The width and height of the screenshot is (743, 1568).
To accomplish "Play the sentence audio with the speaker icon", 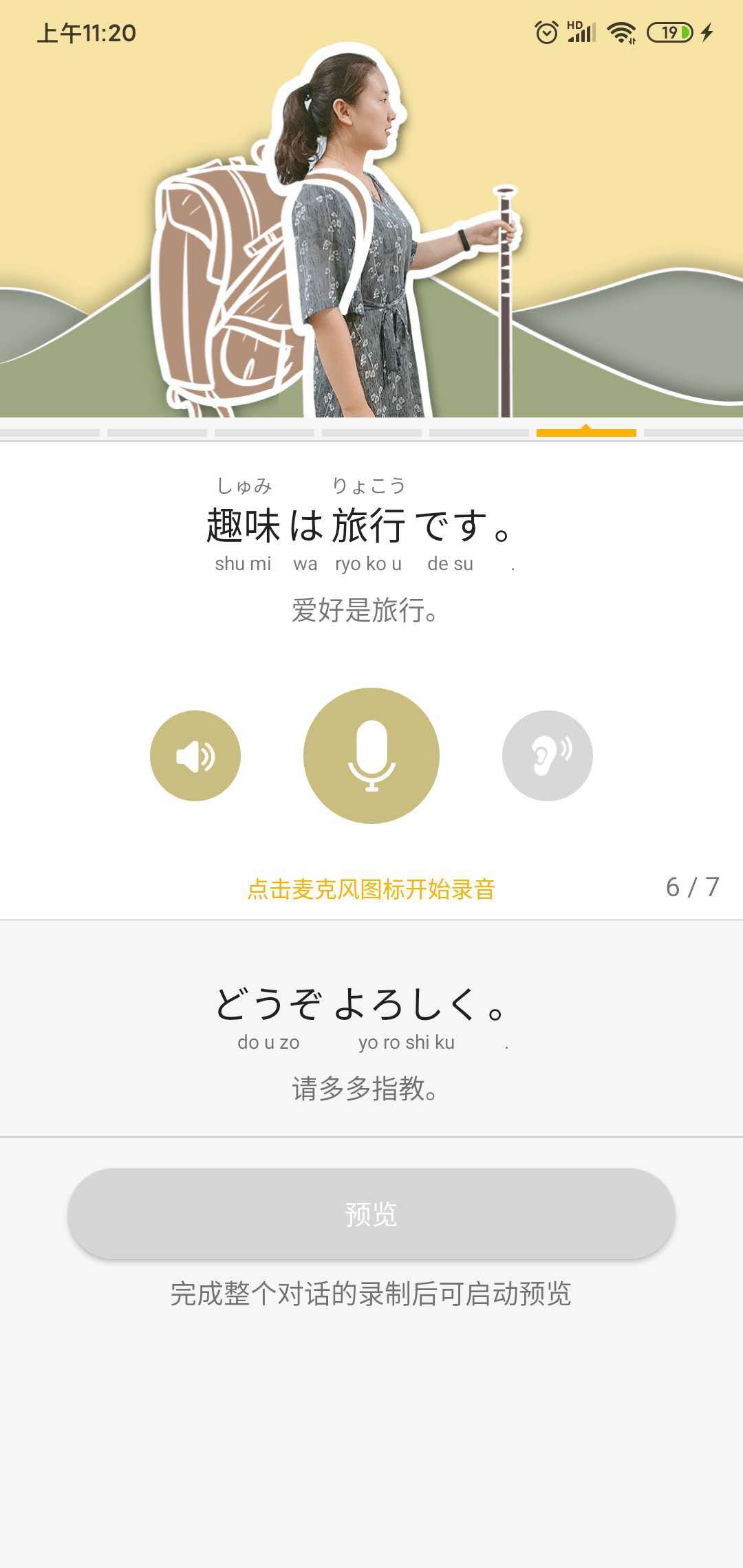I will tap(195, 755).
